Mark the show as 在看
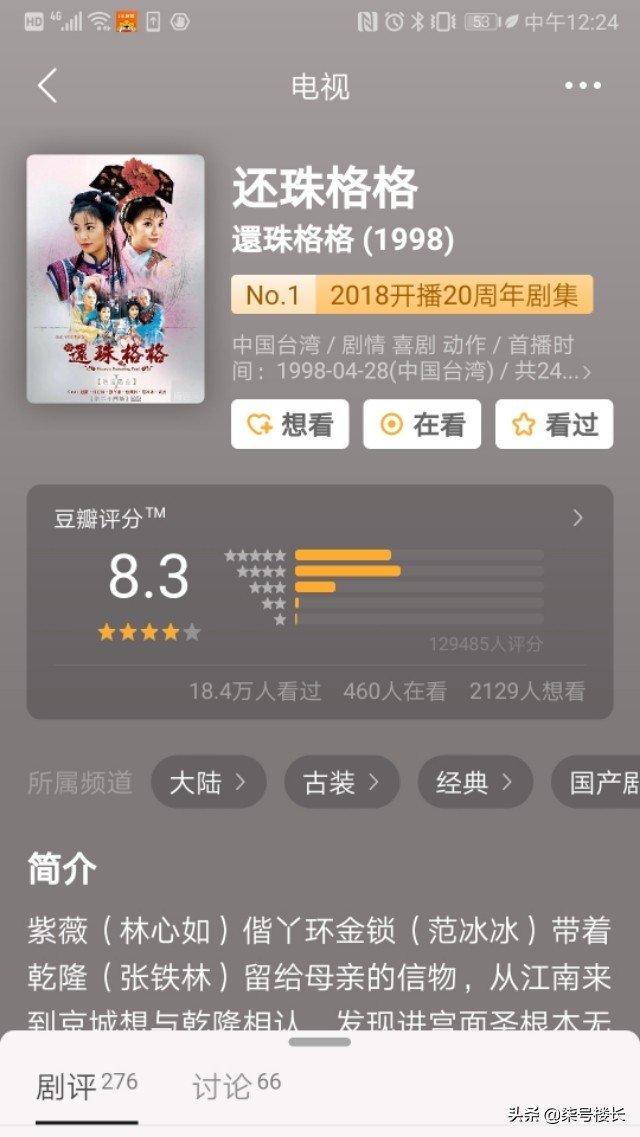640x1137 pixels. (x=422, y=424)
